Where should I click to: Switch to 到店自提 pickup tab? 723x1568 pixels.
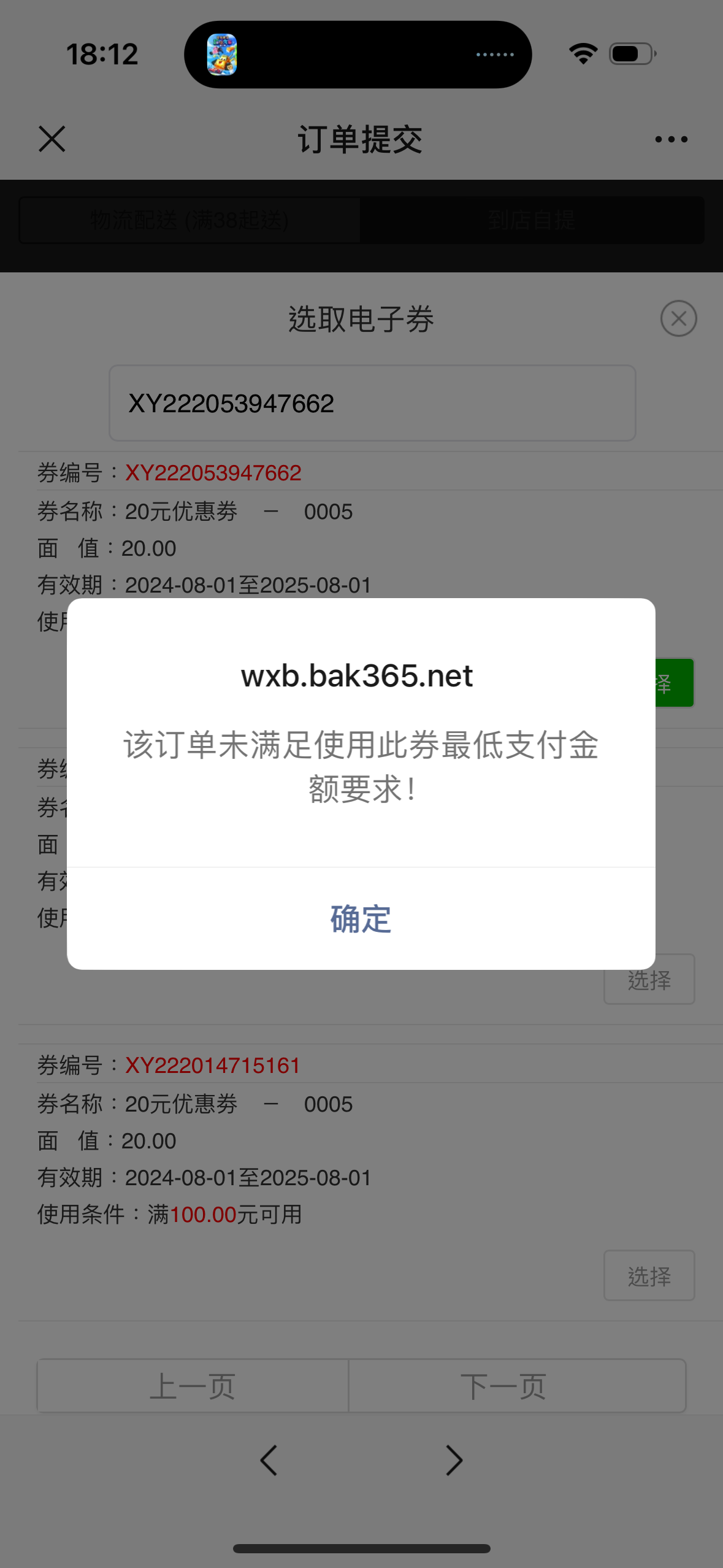coord(532,220)
